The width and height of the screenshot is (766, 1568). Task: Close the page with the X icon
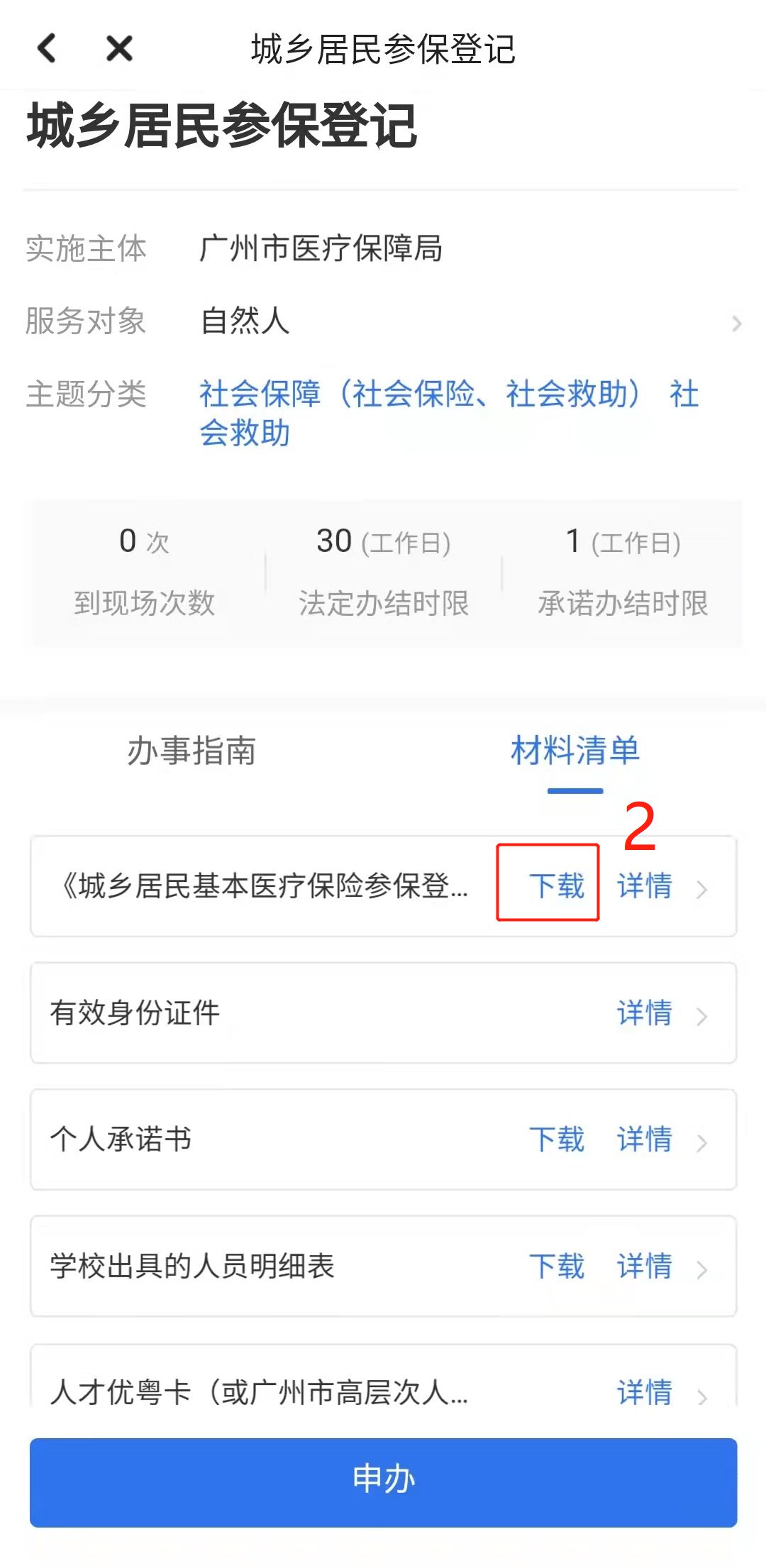pyautogui.click(x=119, y=48)
